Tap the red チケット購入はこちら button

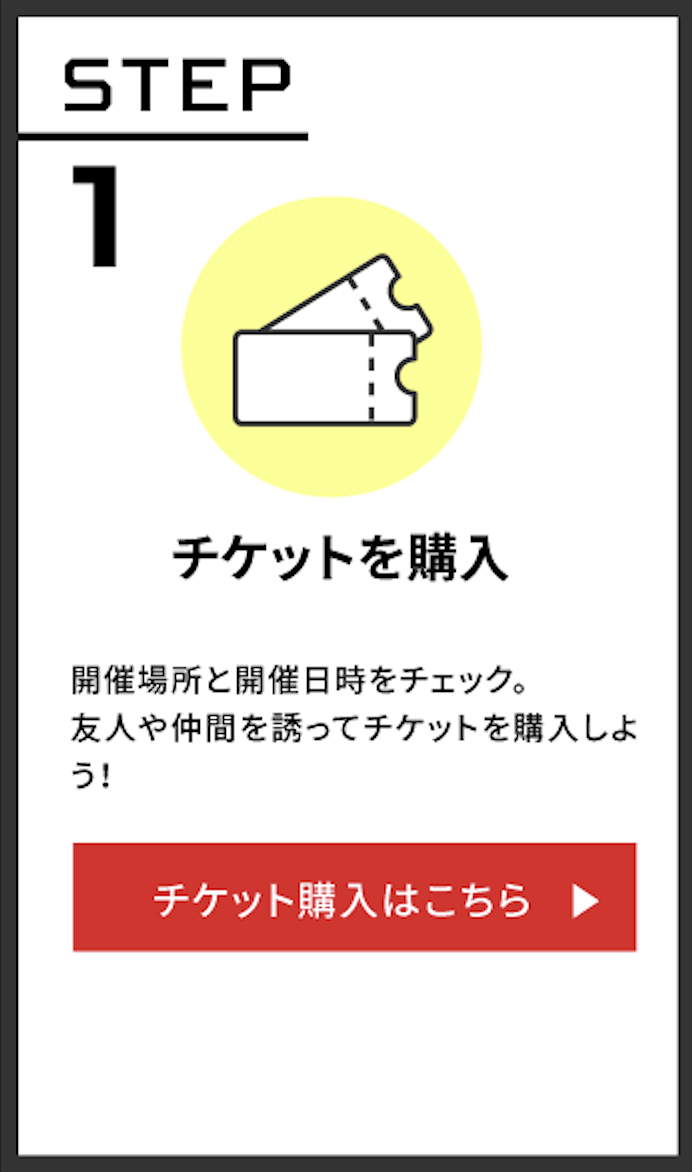pos(354,897)
